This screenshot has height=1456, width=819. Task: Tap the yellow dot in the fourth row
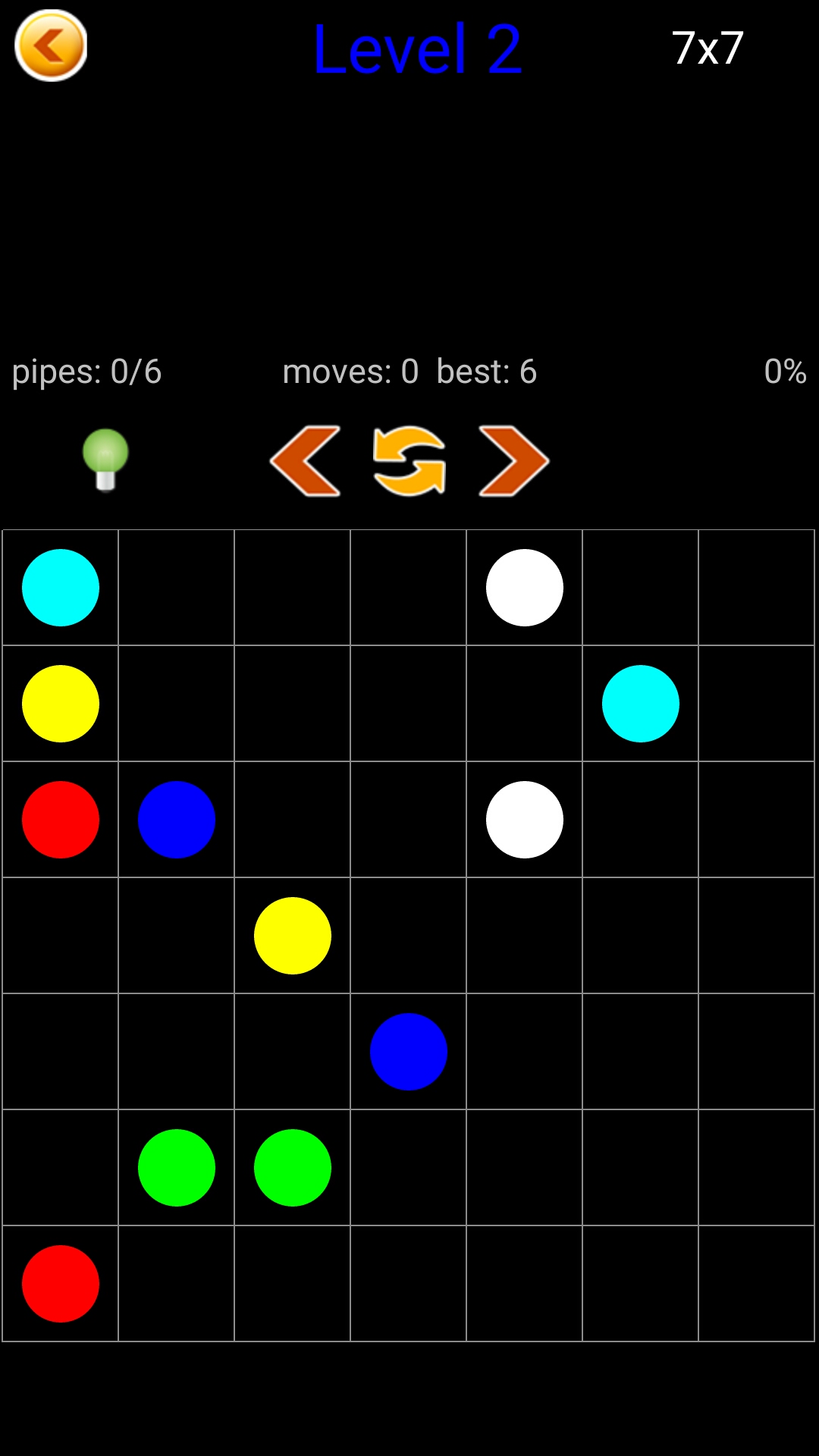[x=293, y=936]
